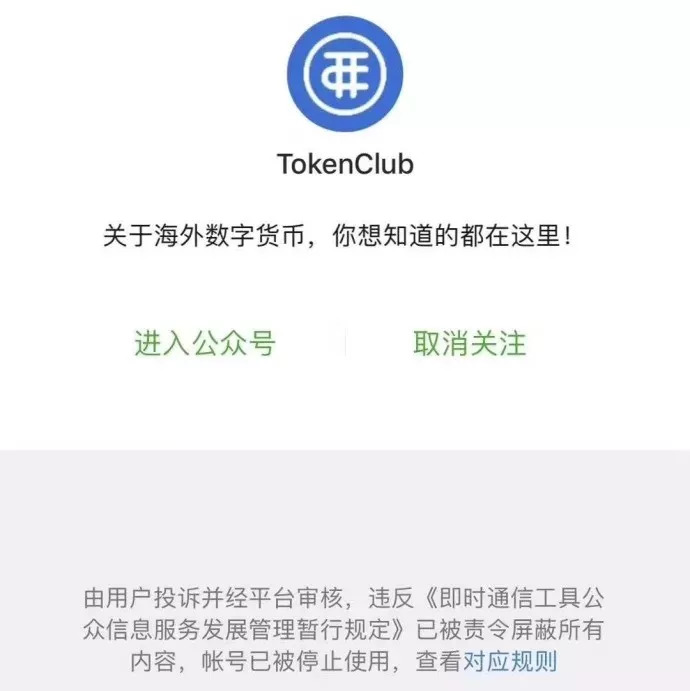Open the 对应规则 link
The height and width of the screenshot is (691, 690).
click(510, 661)
